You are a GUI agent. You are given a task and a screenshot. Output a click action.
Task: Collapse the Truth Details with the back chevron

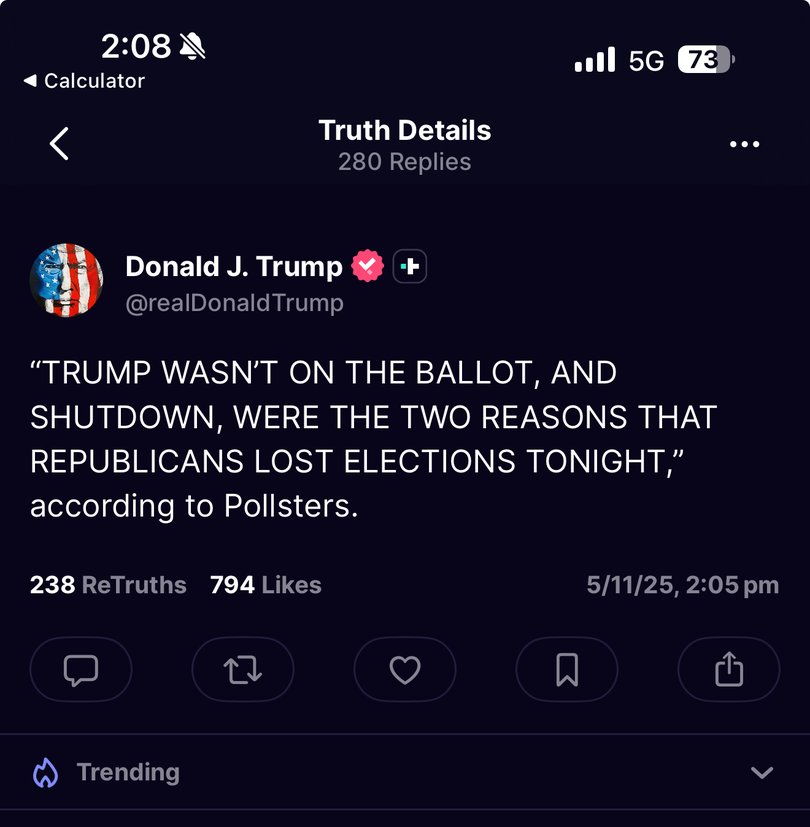58,143
